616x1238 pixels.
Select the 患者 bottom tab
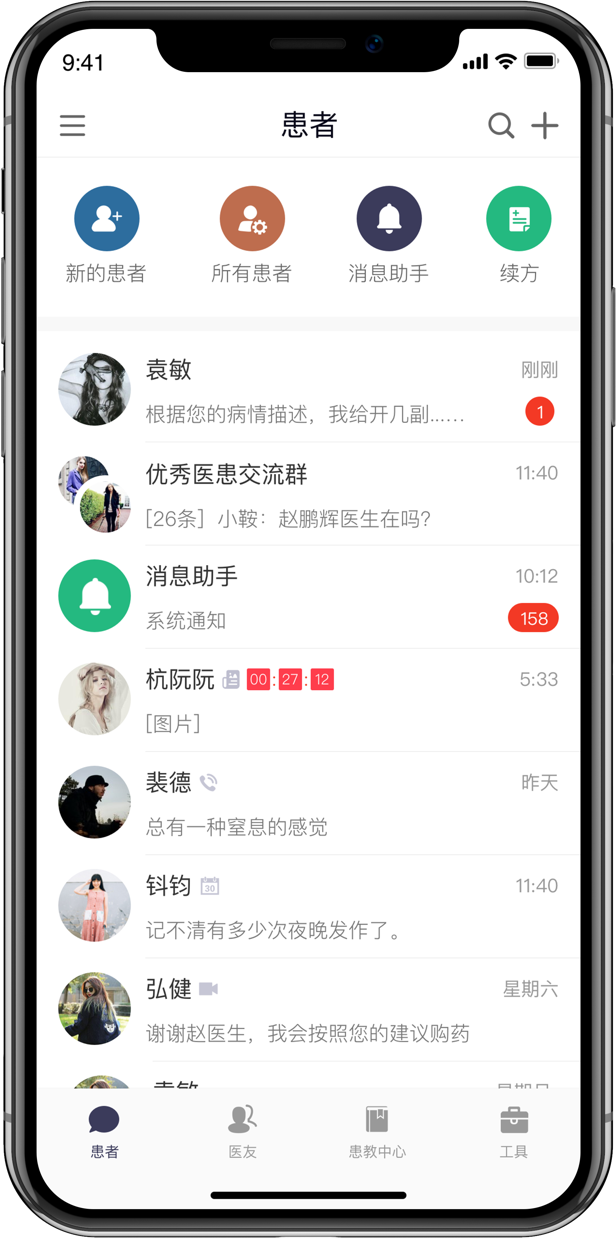[x=104, y=1132]
